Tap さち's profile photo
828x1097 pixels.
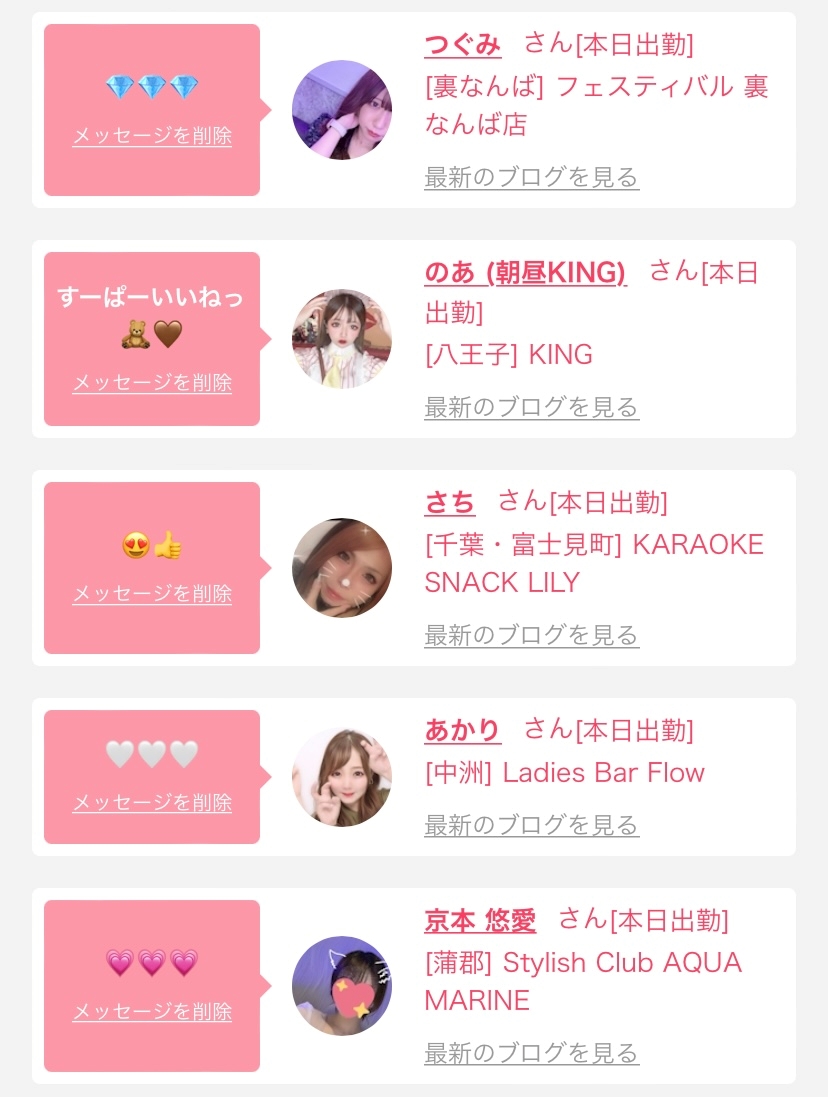click(x=342, y=568)
